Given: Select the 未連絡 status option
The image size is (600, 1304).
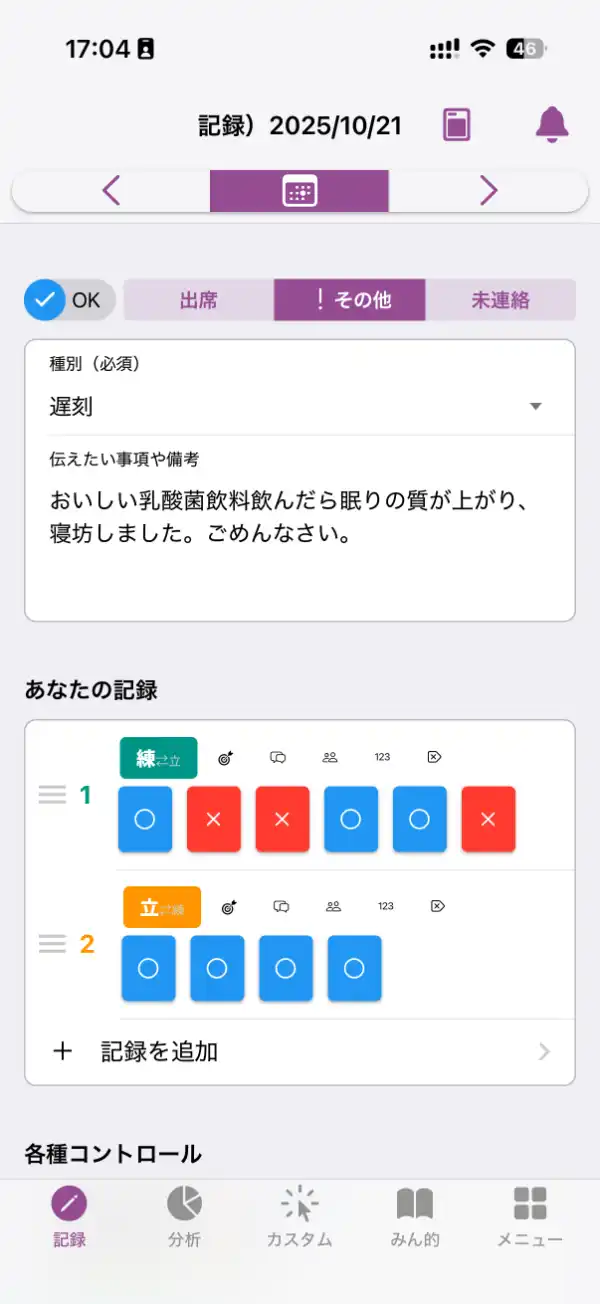Looking at the screenshot, I should (500, 299).
